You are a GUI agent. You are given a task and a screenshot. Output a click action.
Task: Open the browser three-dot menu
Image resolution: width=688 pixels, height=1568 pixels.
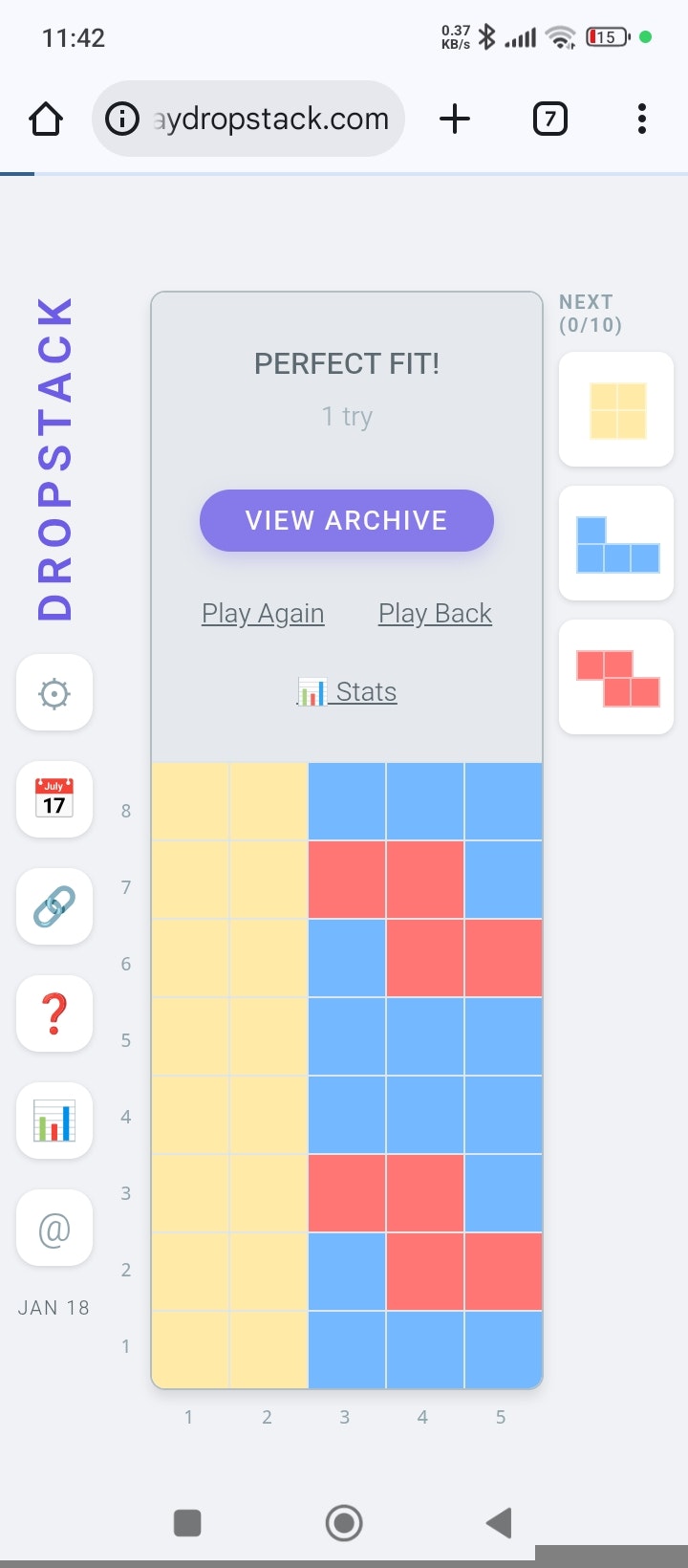tap(641, 119)
